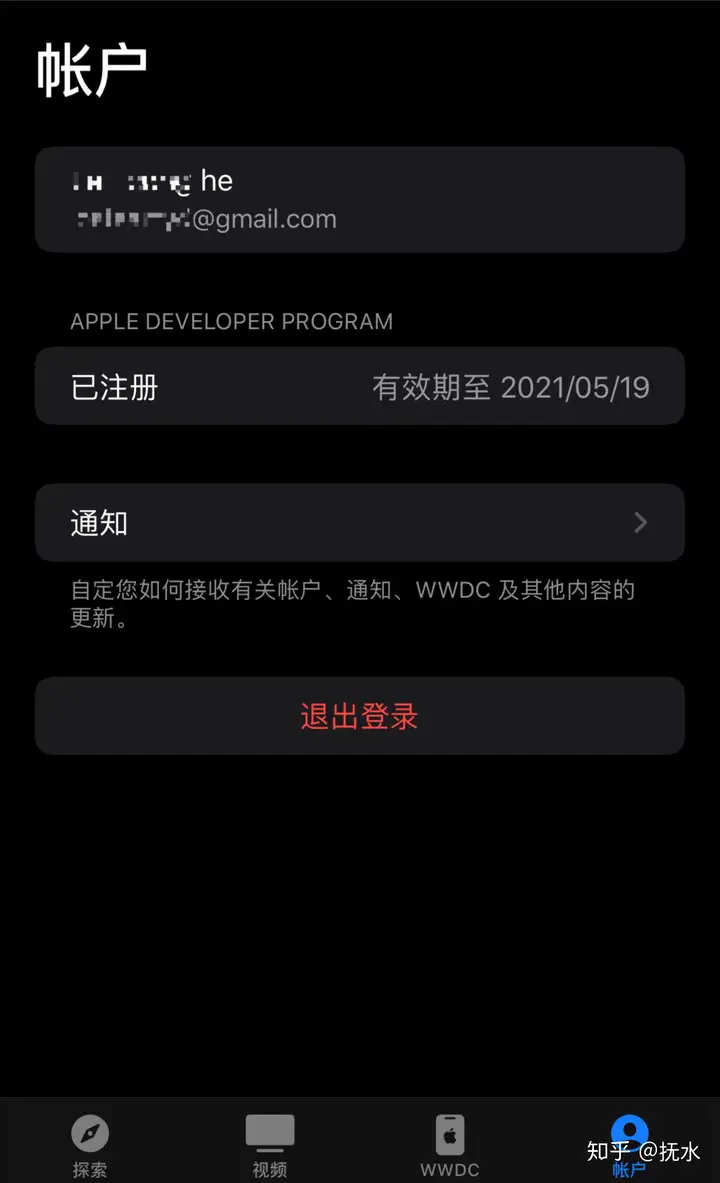
Task: Select the 帐户 tab
Action: click(629, 1145)
